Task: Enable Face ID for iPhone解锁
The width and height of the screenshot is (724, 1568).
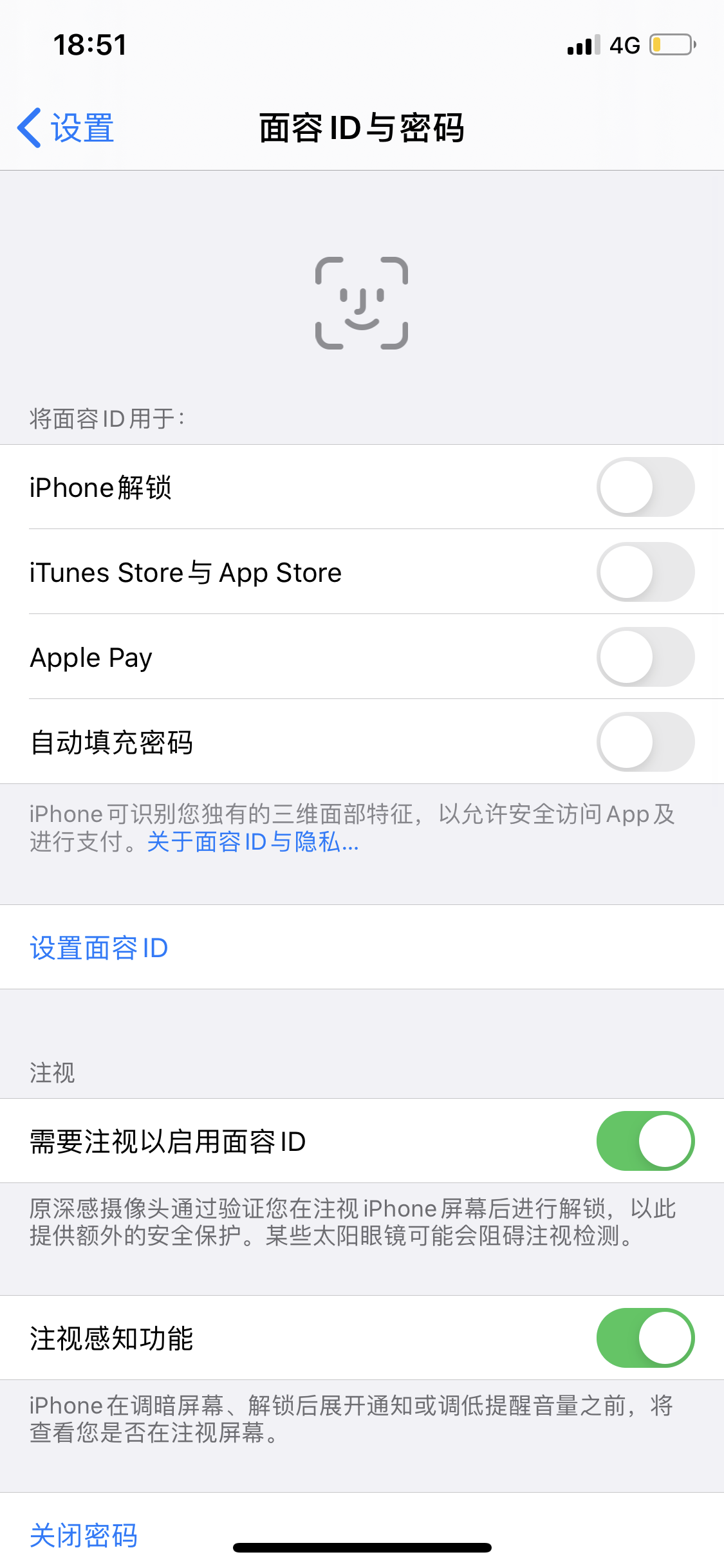Action: 645,487
